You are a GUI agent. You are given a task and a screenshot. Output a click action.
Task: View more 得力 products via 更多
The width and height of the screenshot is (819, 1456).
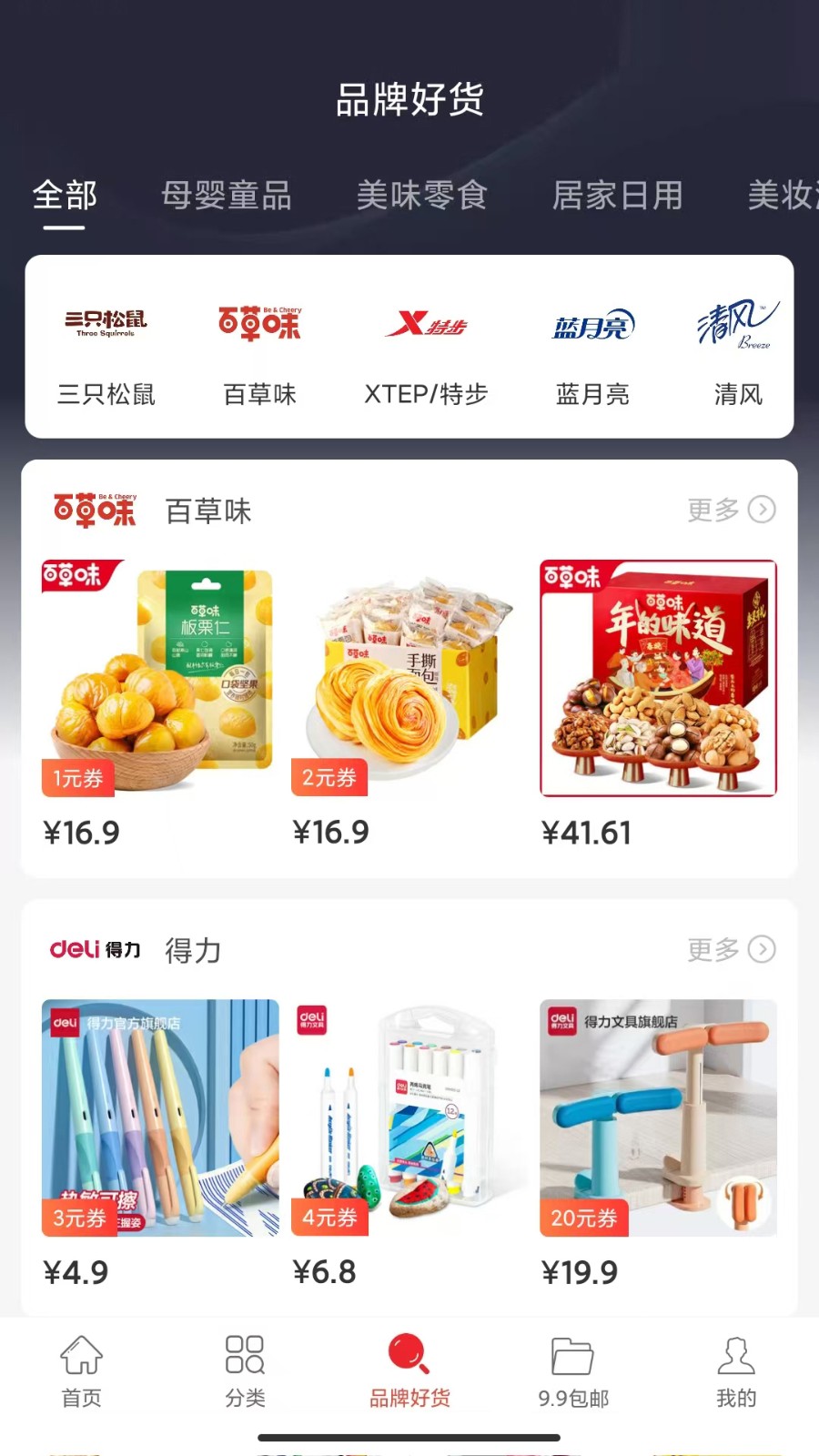coord(731,950)
